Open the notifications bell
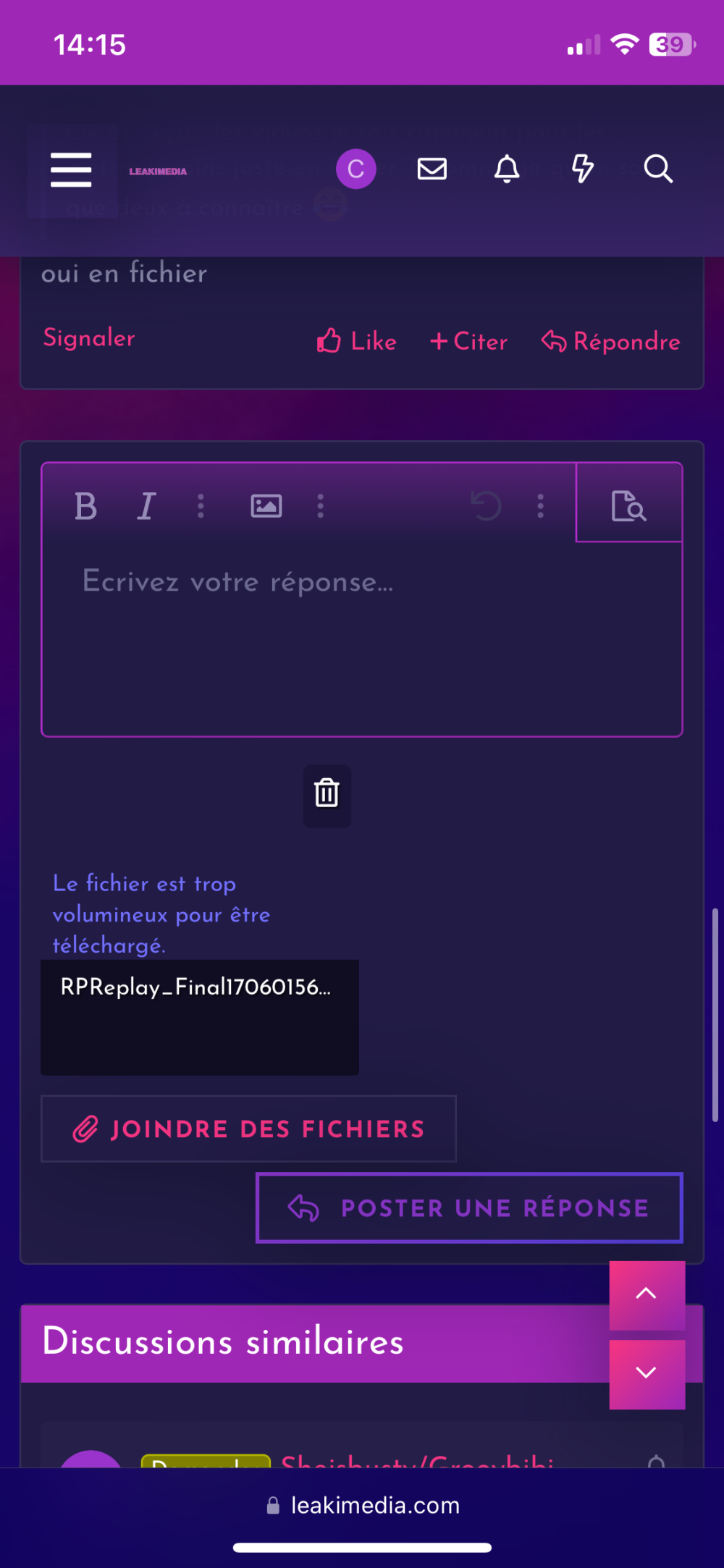724x1568 pixels. [507, 169]
